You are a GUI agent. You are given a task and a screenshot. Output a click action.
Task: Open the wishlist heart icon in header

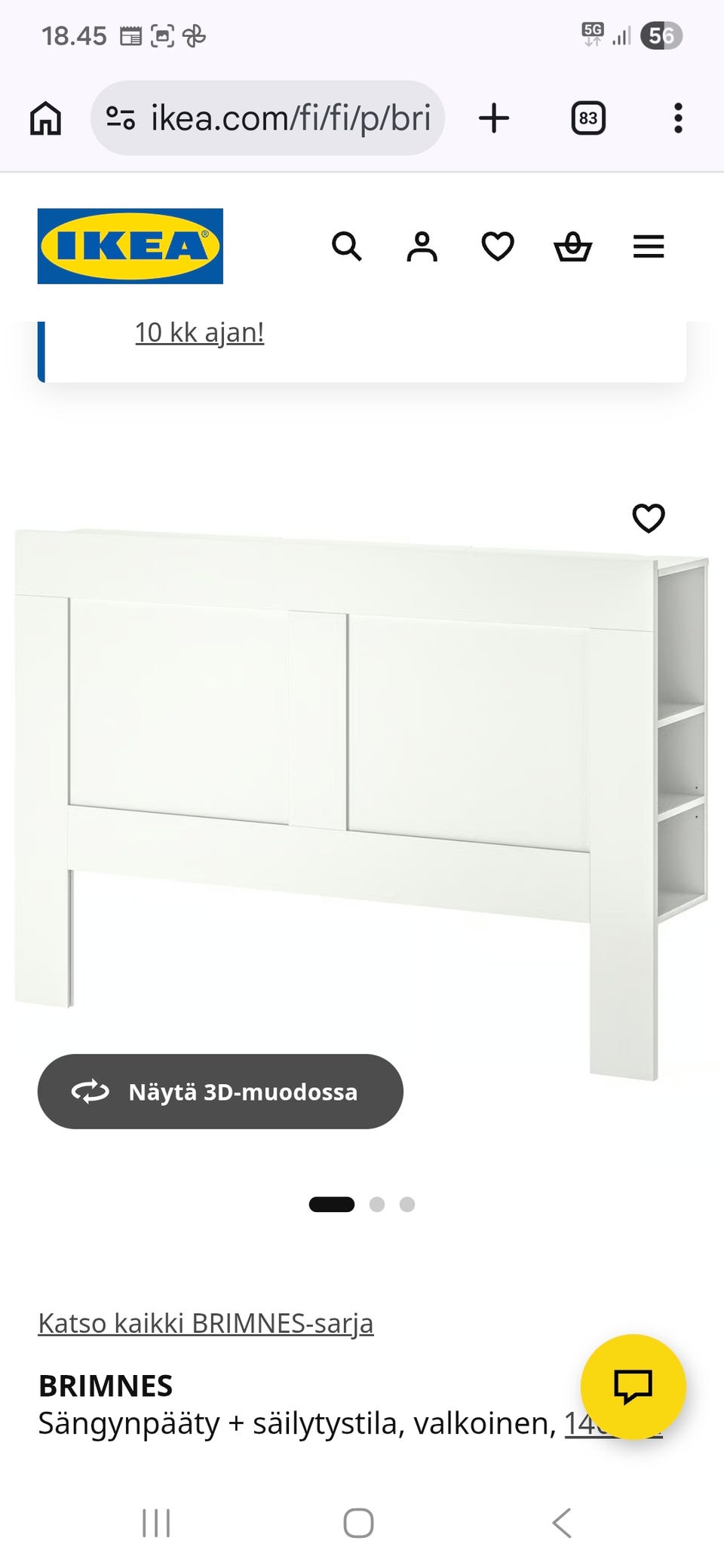497,247
